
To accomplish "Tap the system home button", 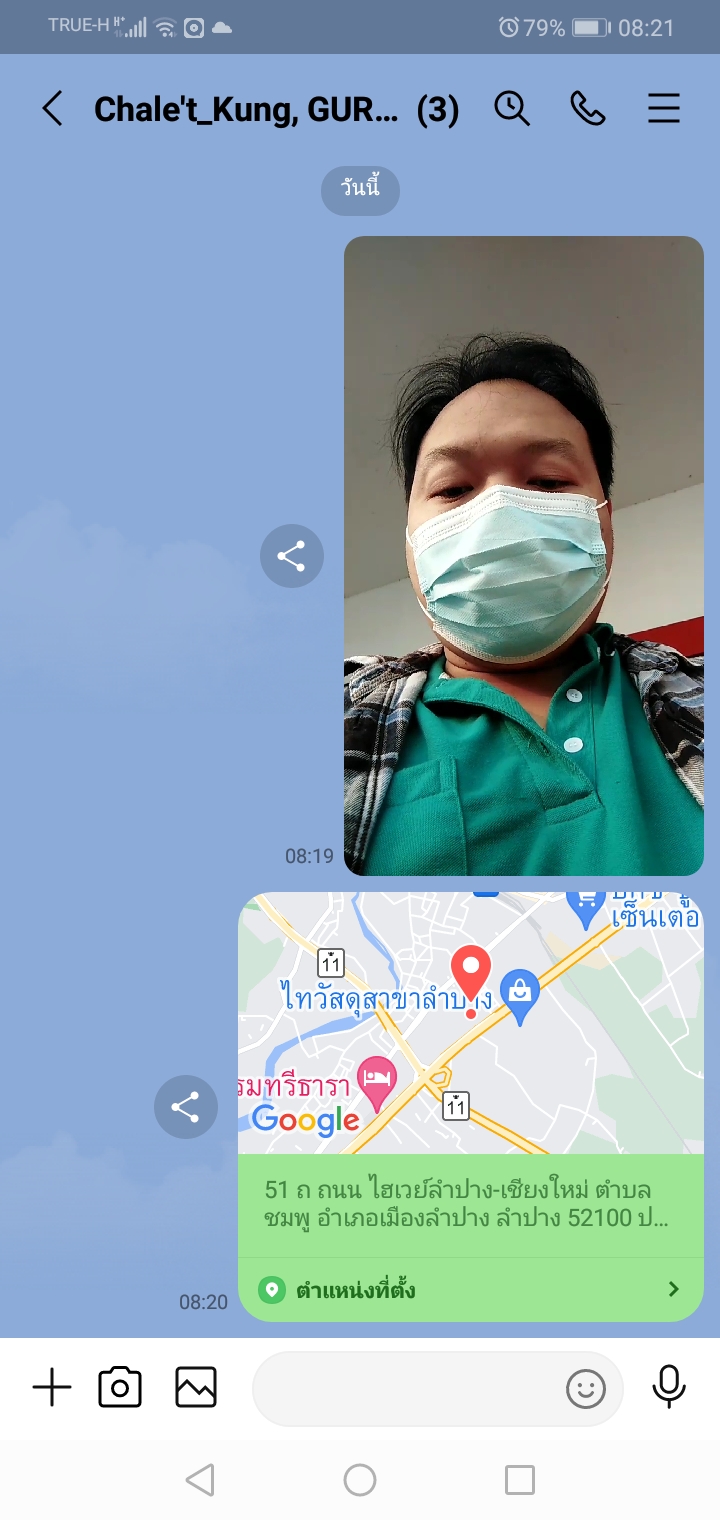I will pyautogui.click(x=360, y=1480).
